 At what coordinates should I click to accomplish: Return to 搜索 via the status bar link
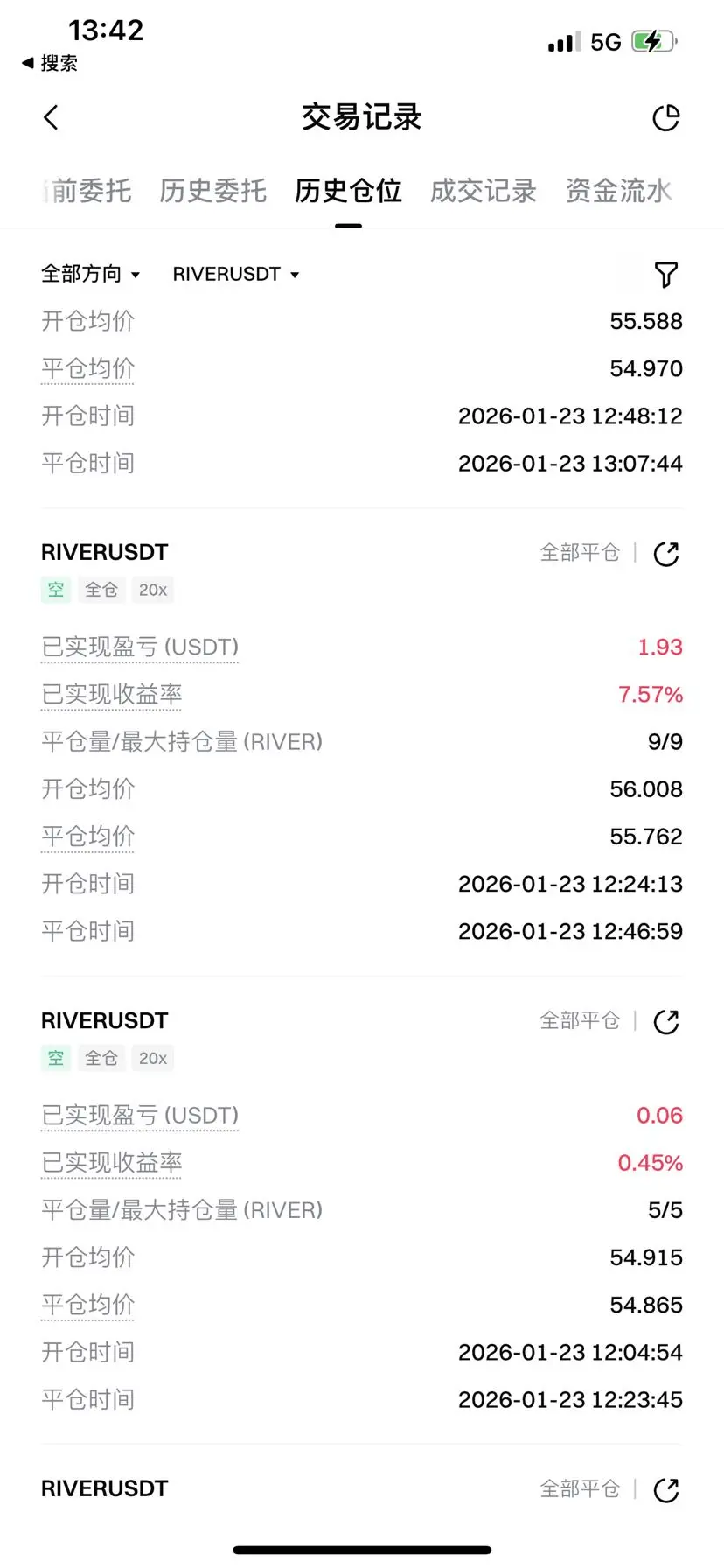(x=50, y=63)
